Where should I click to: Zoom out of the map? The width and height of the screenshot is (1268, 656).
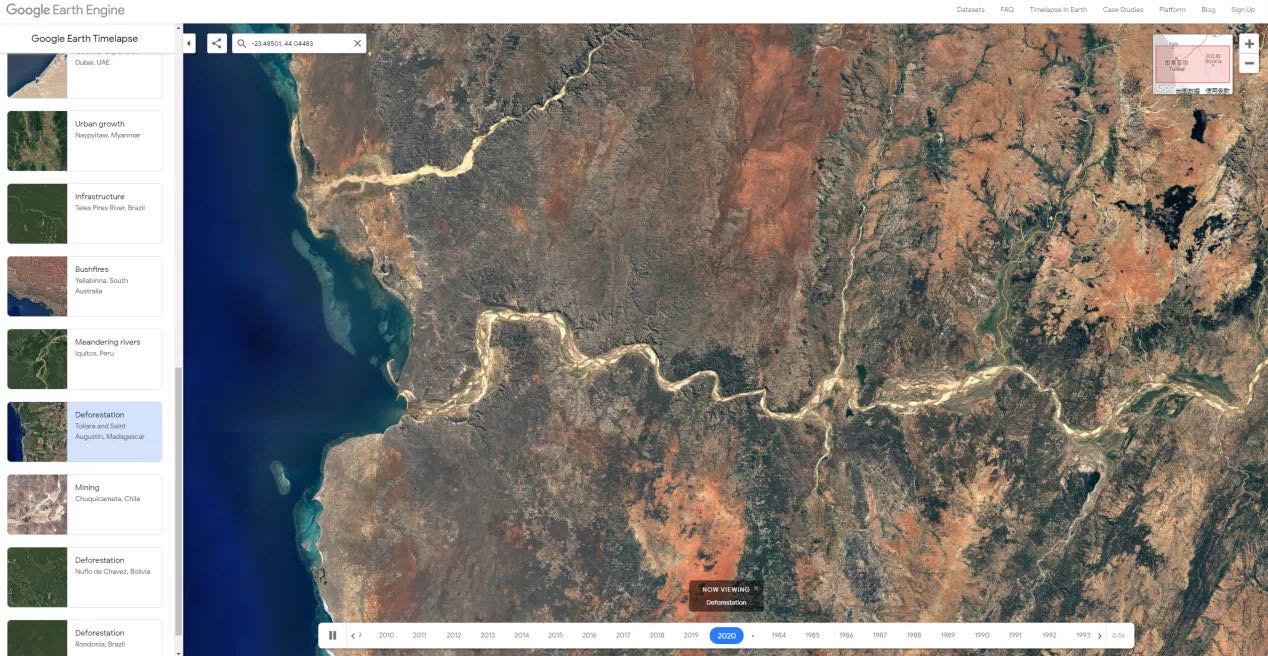point(1249,64)
